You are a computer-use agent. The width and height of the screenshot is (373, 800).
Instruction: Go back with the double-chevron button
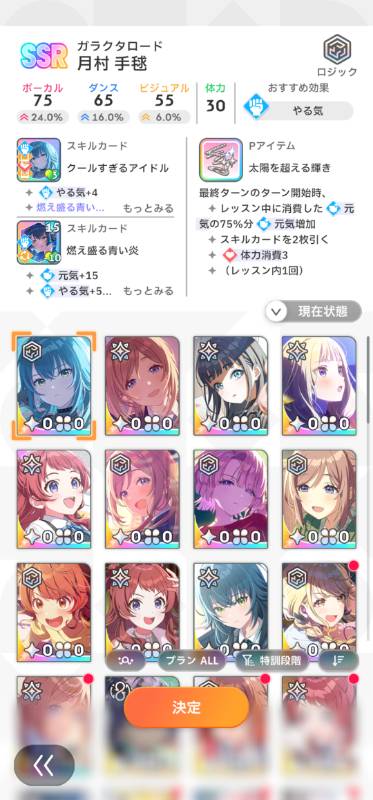pos(44,765)
